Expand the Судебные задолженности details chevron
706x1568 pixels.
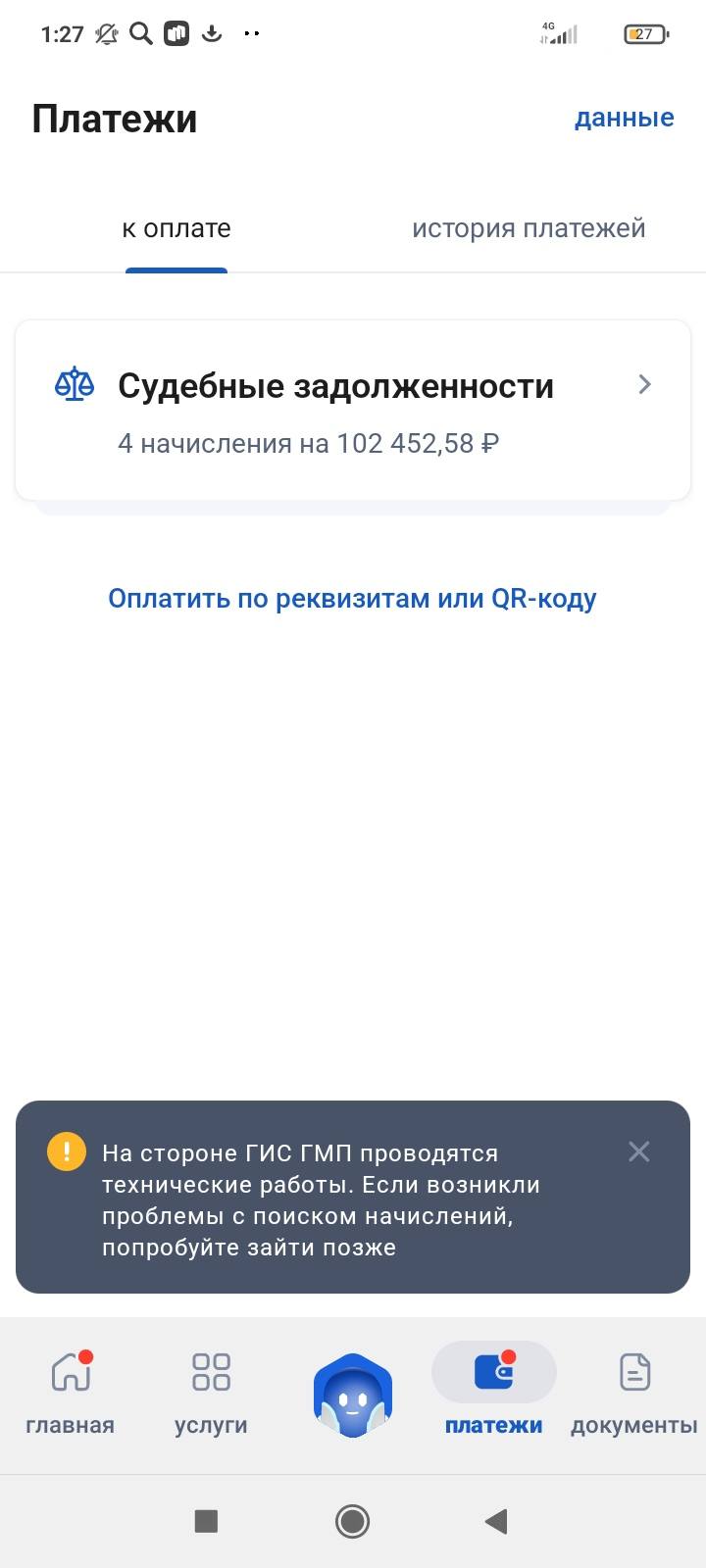(644, 384)
